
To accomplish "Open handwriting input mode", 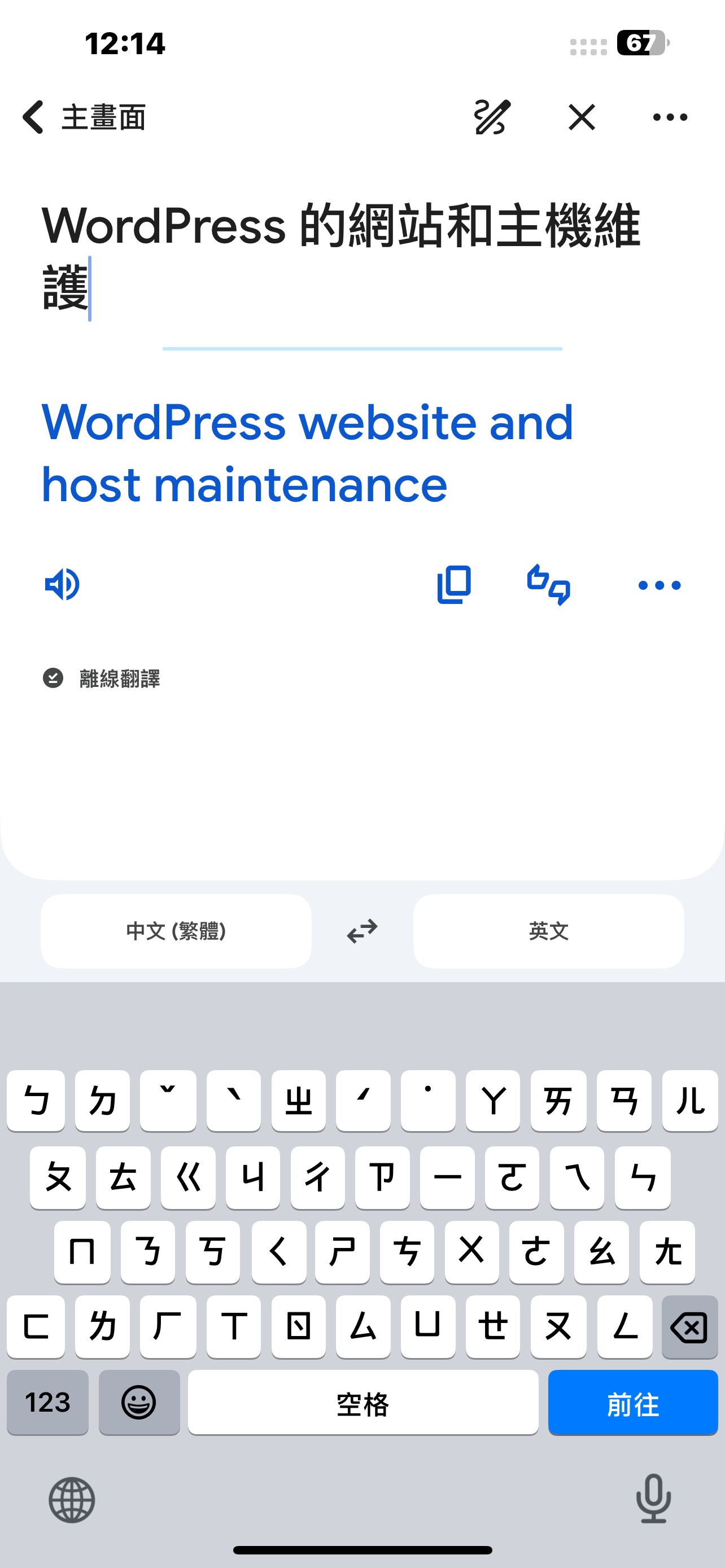I will [x=492, y=117].
